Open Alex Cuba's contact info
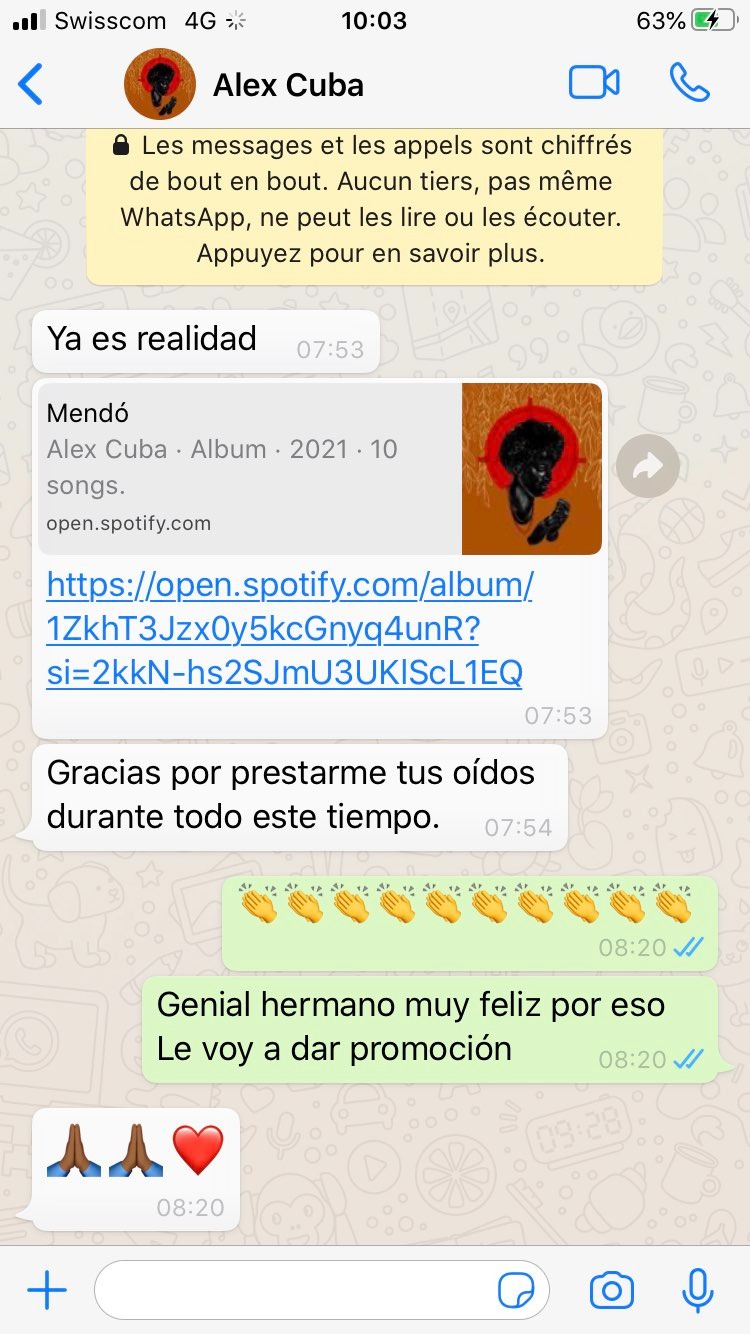This screenshot has height=1334, width=750. (x=288, y=85)
